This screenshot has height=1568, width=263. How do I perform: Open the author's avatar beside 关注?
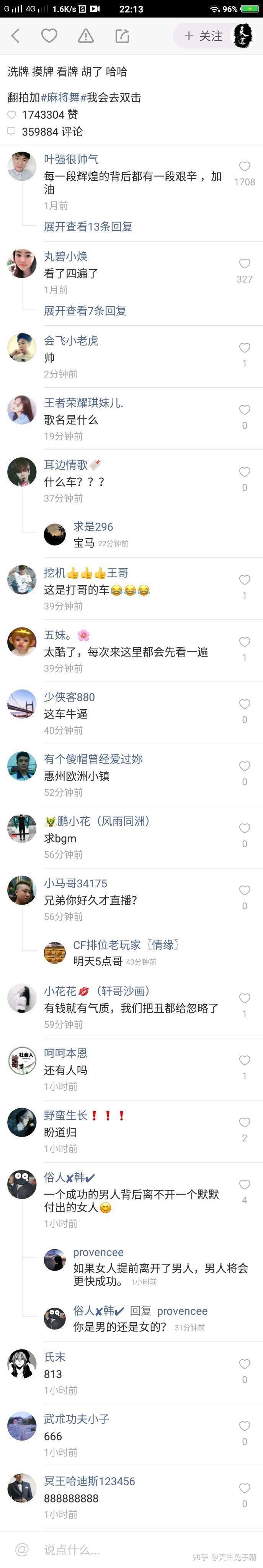243,36
